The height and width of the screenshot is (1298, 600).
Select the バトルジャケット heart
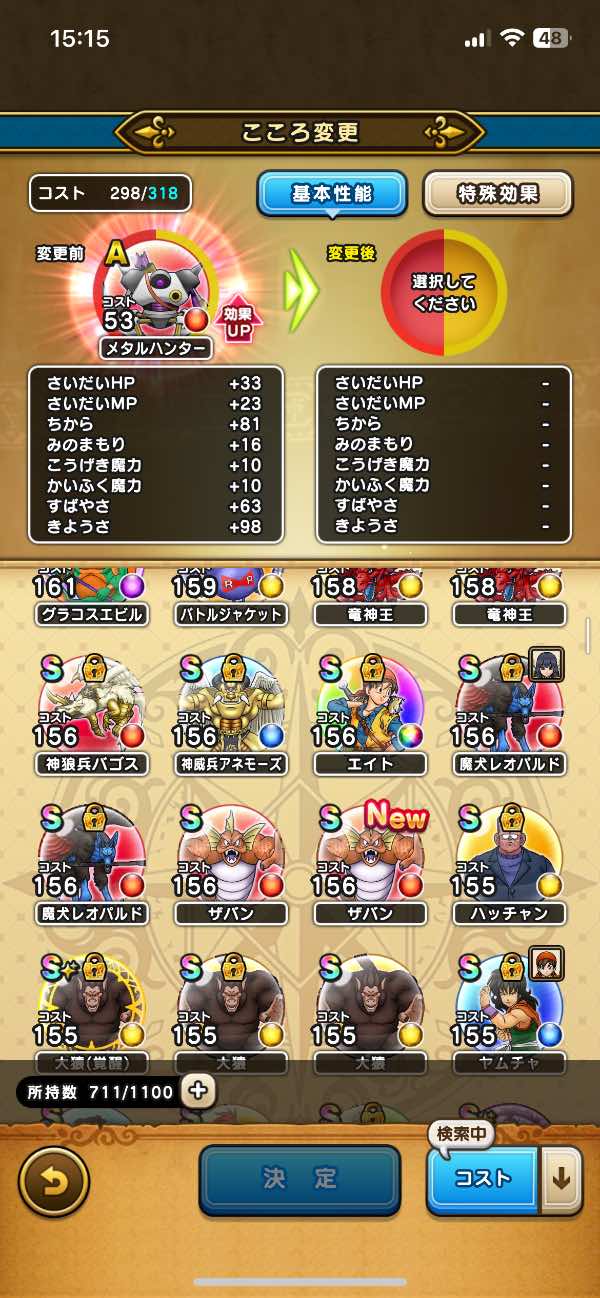click(231, 597)
